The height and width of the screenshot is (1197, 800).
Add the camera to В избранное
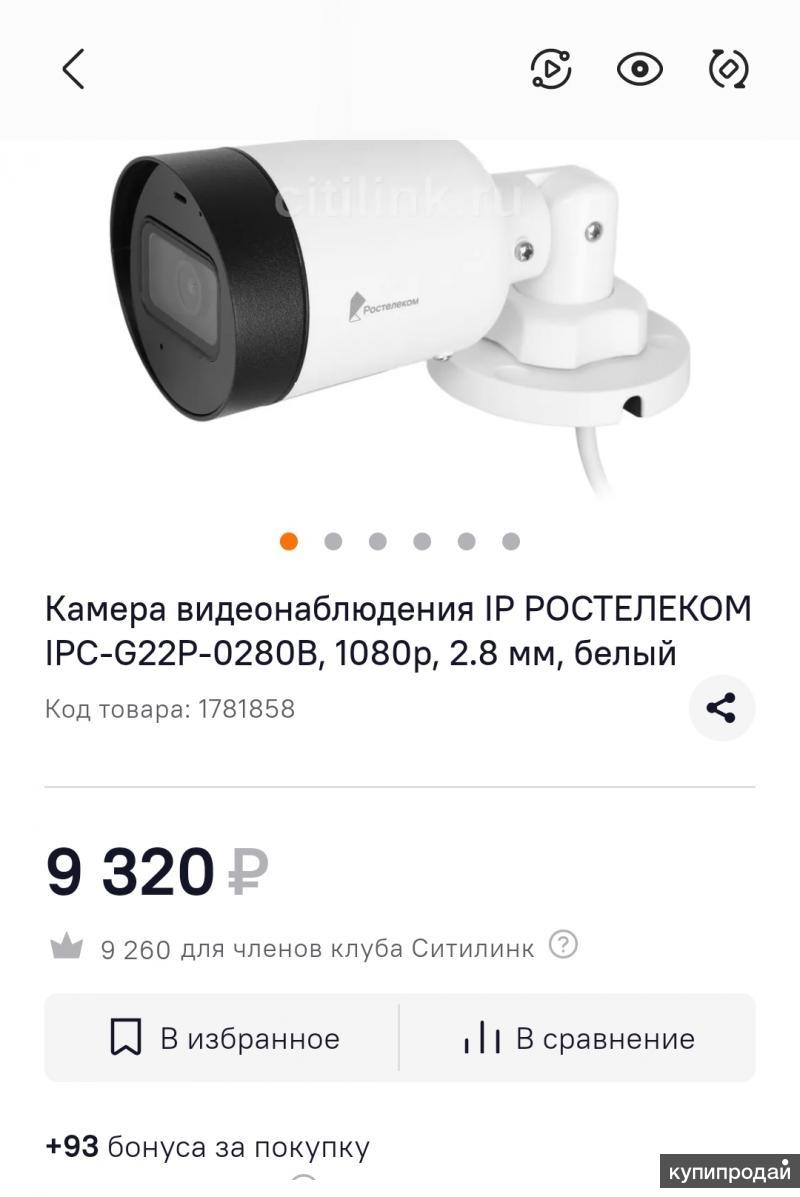pos(222,1038)
